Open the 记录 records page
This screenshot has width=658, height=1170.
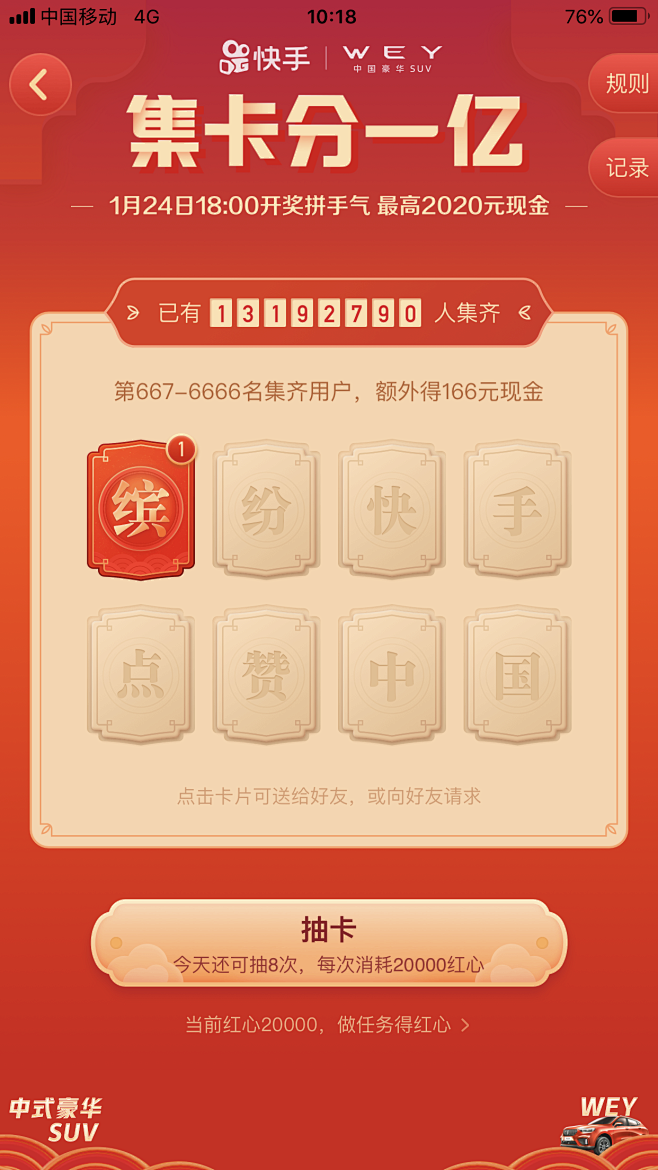[x=627, y=168]
